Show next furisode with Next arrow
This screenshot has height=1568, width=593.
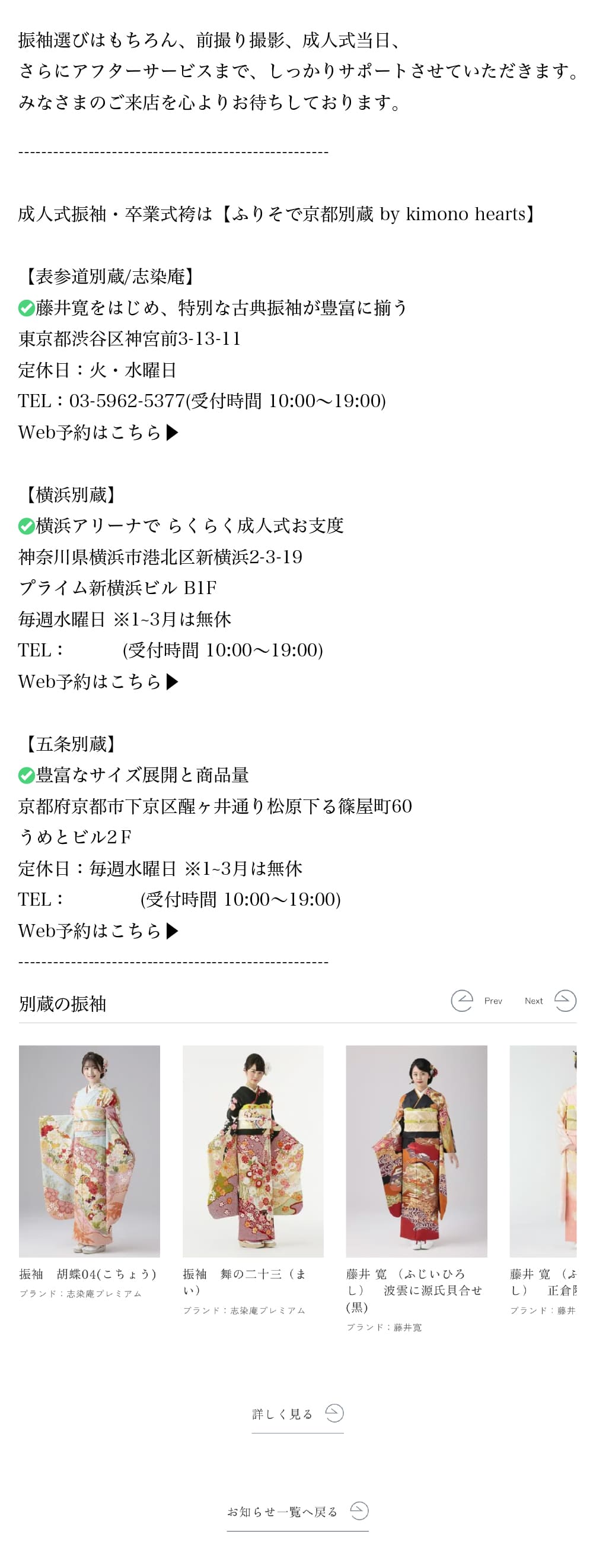[565, 1001]
